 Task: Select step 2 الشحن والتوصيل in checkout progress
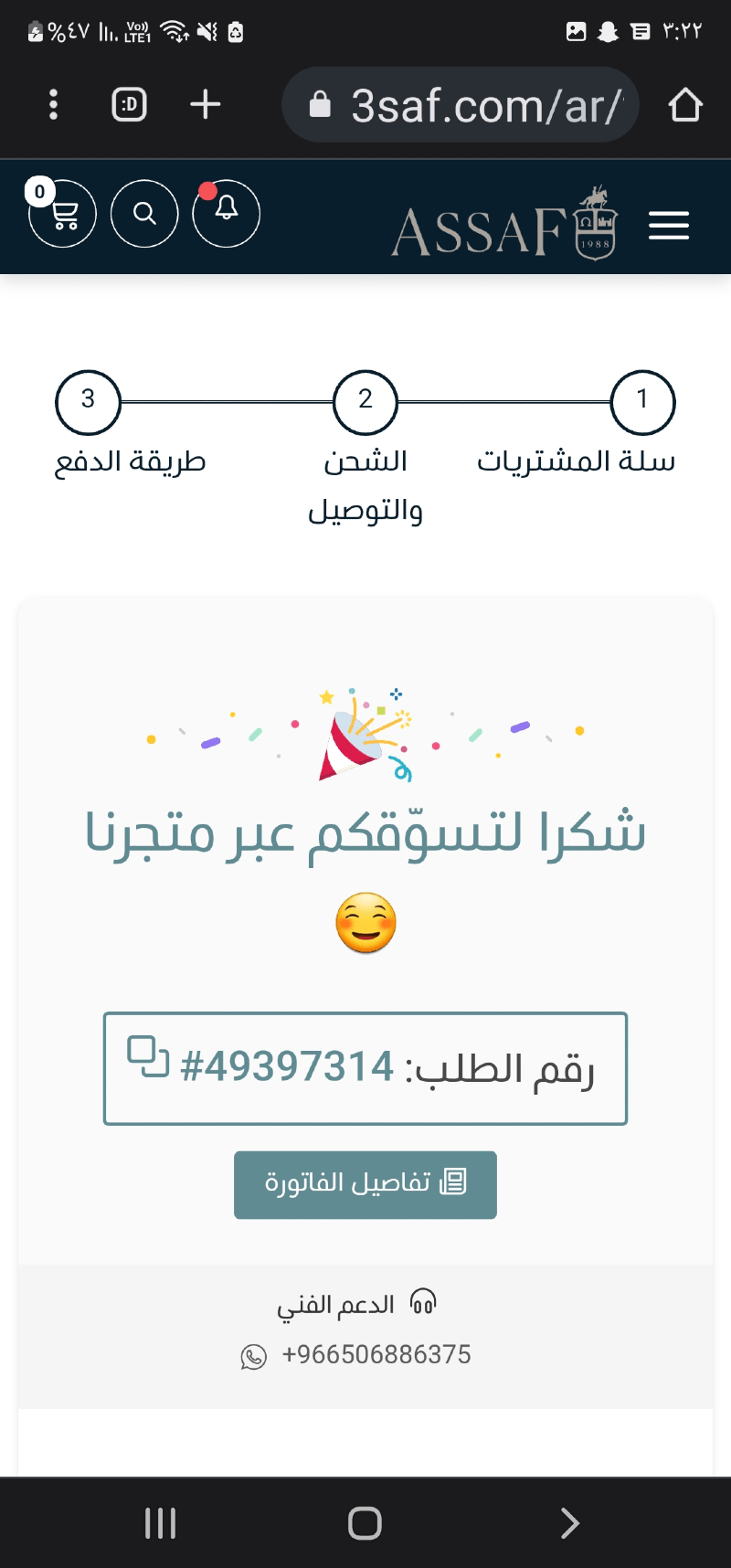(365, 402)
